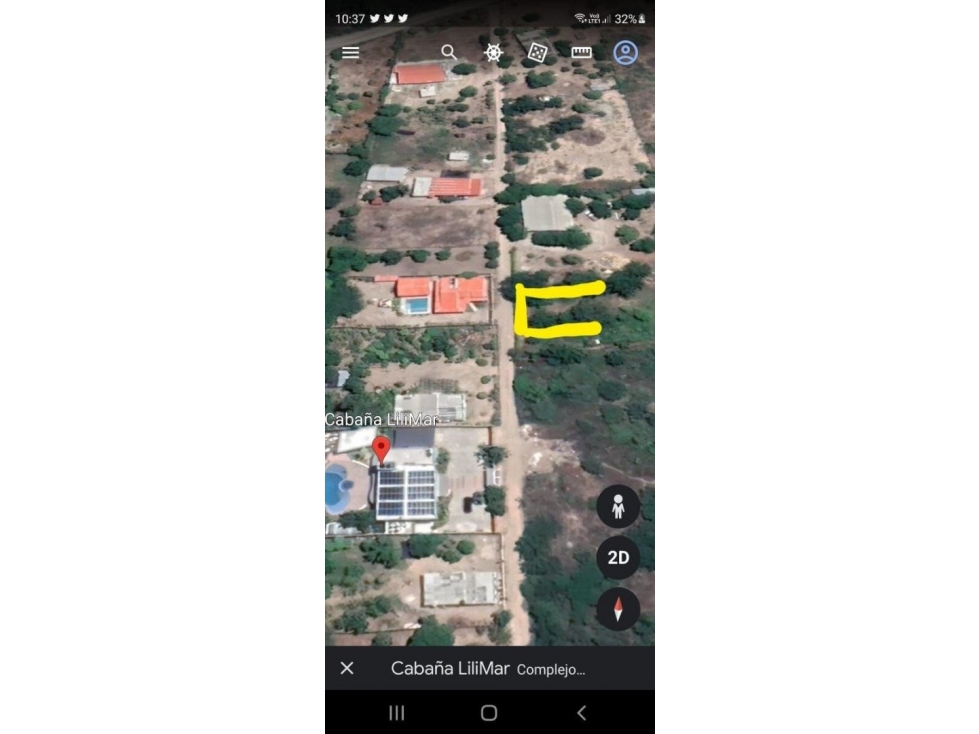Open the Voyager ship wheel
Screen dimensions: 979x734
click(x=493, y=53)
